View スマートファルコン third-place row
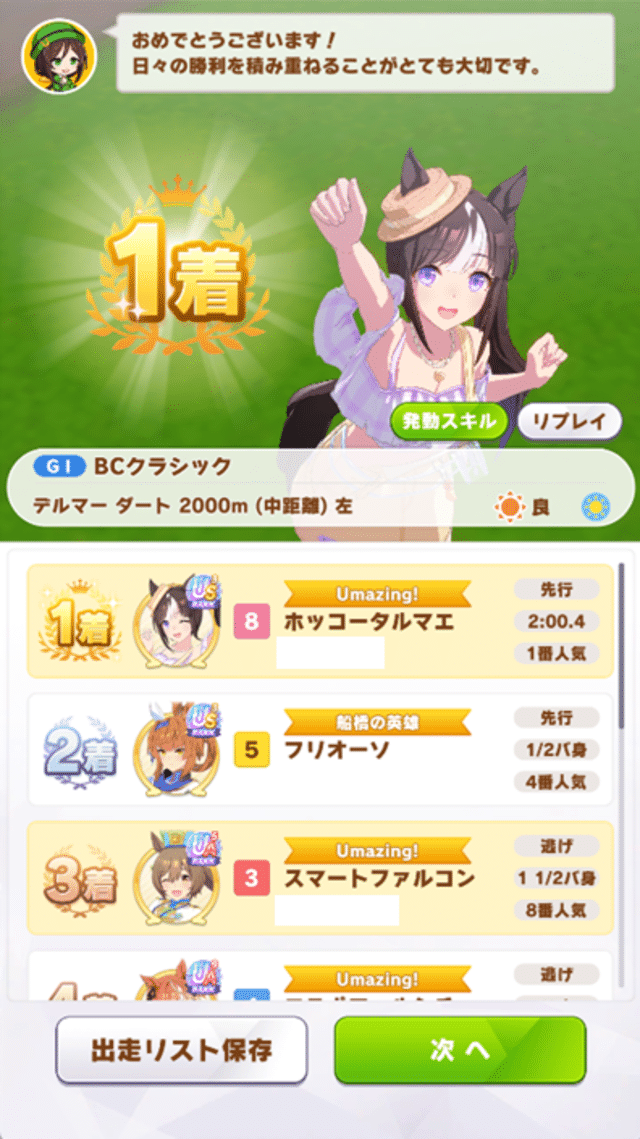Image resolution: width=640 pixels, height=1139 pixels. (320, 878)
